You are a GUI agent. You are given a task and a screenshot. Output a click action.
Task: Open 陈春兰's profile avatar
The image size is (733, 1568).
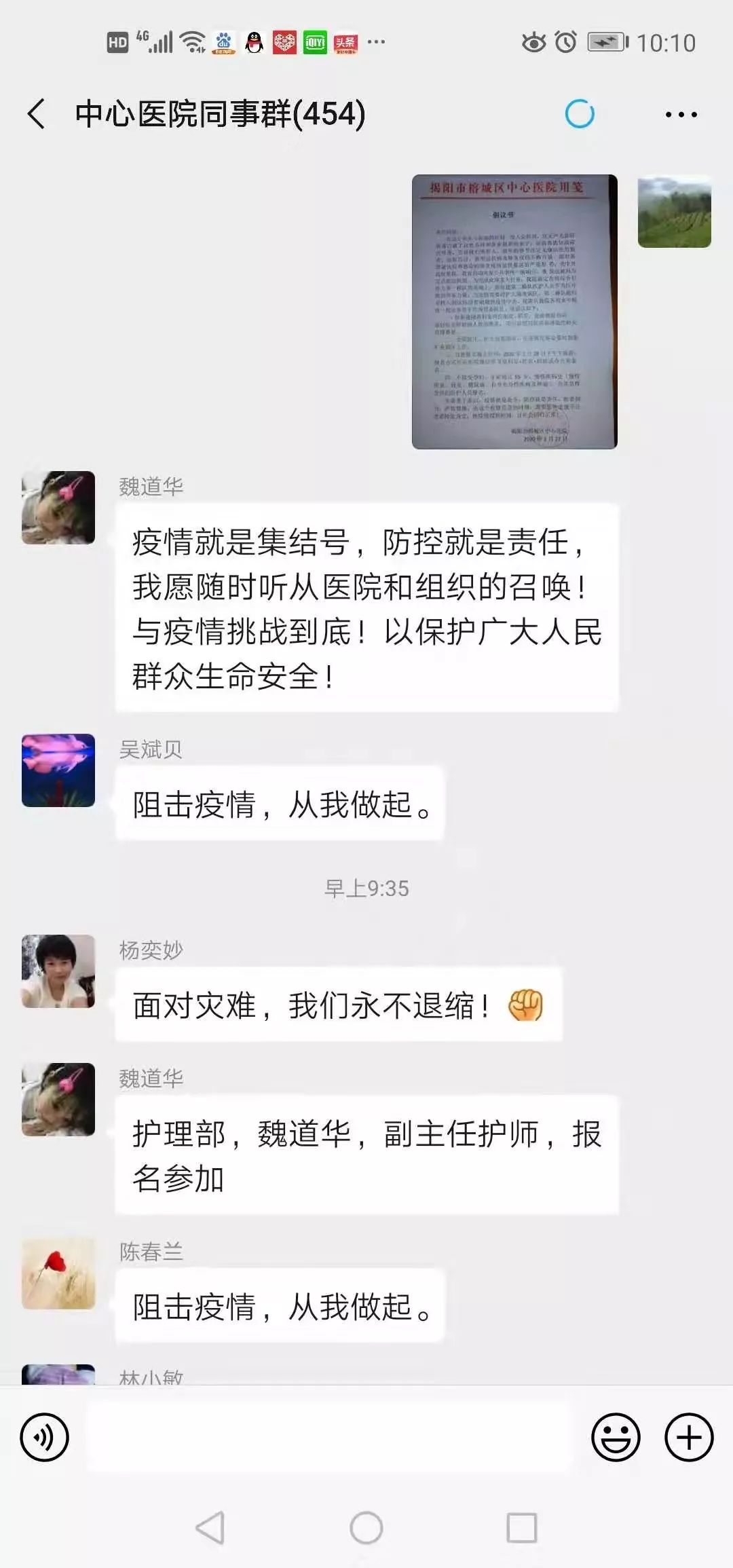[58, 1273]
